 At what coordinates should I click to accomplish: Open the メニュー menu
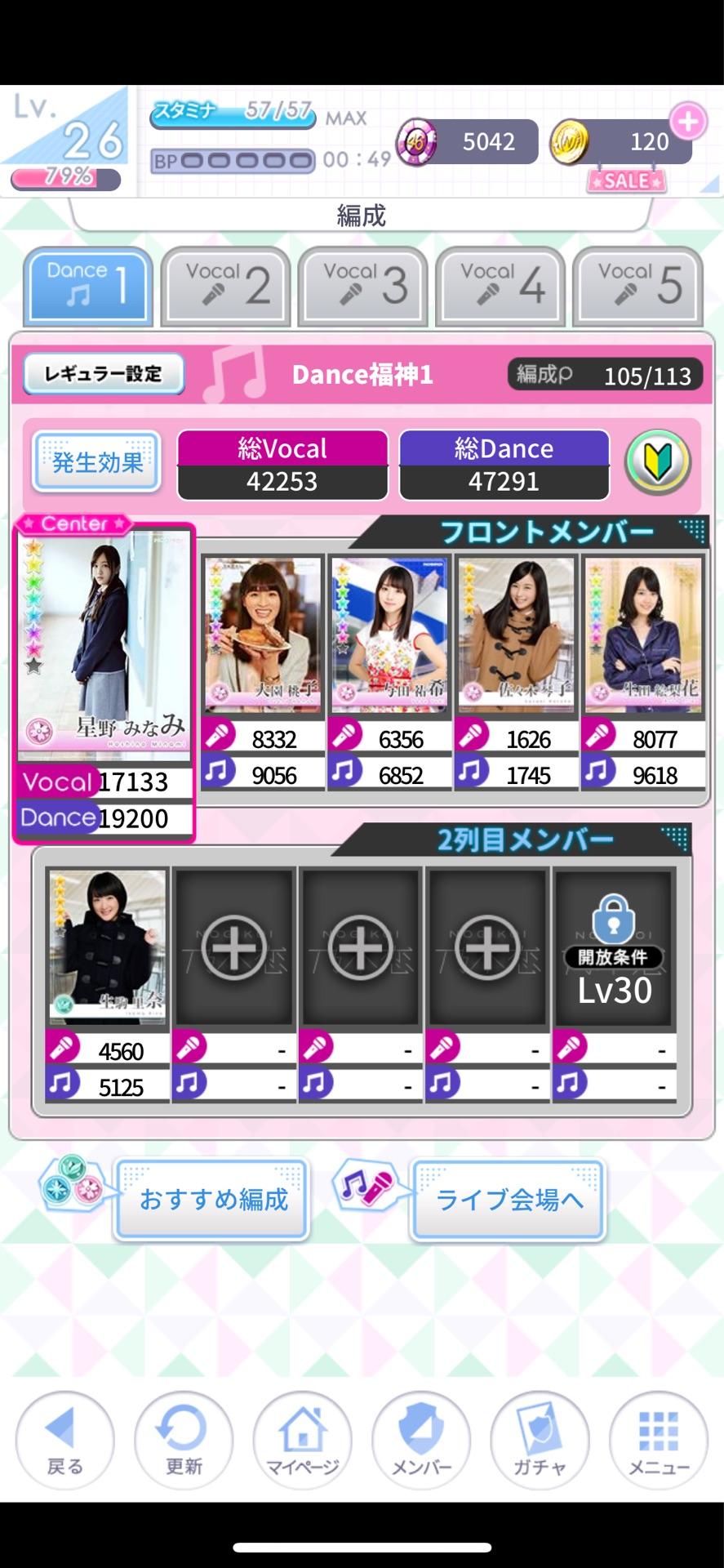(x=658, y=1440)
